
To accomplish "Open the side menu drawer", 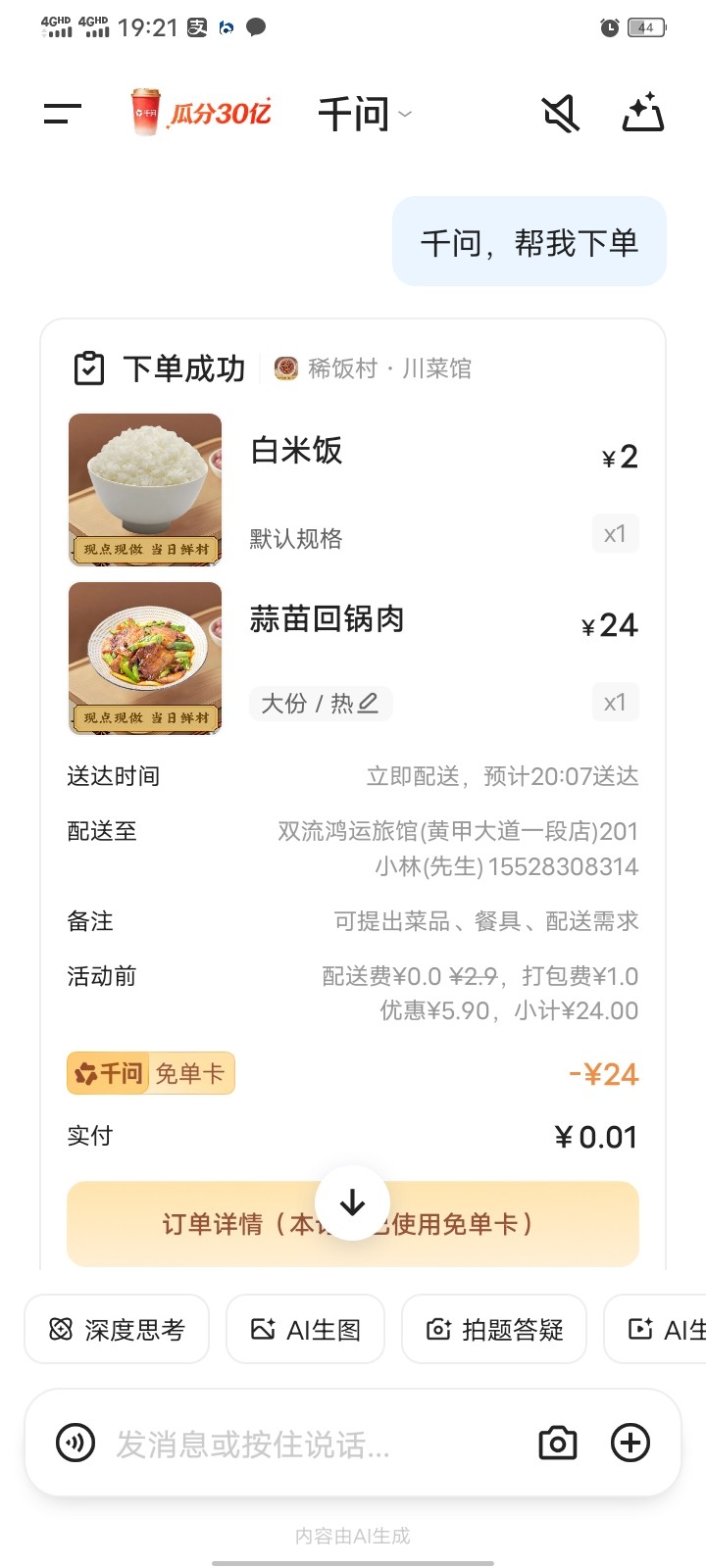I will pos(62,114).
